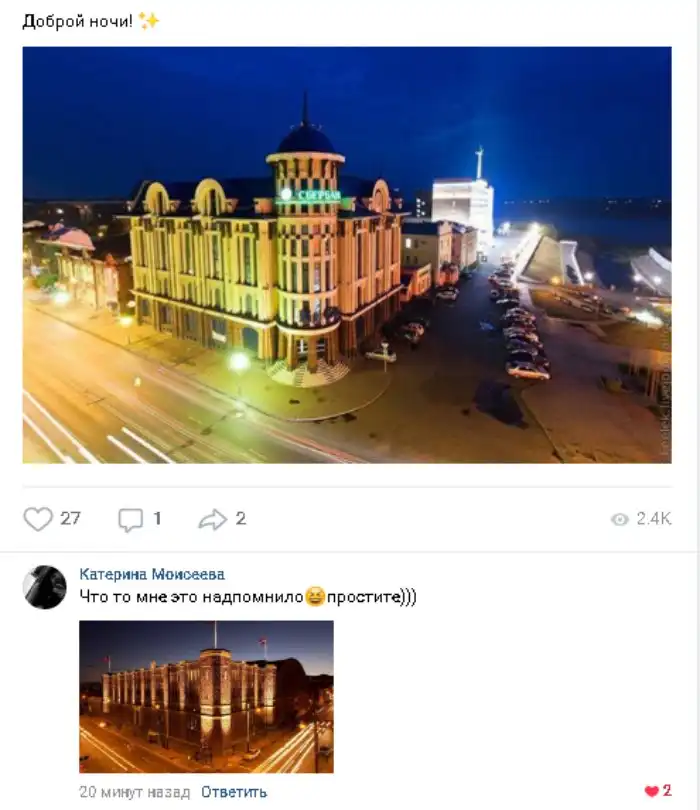
Task: Open comments on the post
Action: pos(131,519)
